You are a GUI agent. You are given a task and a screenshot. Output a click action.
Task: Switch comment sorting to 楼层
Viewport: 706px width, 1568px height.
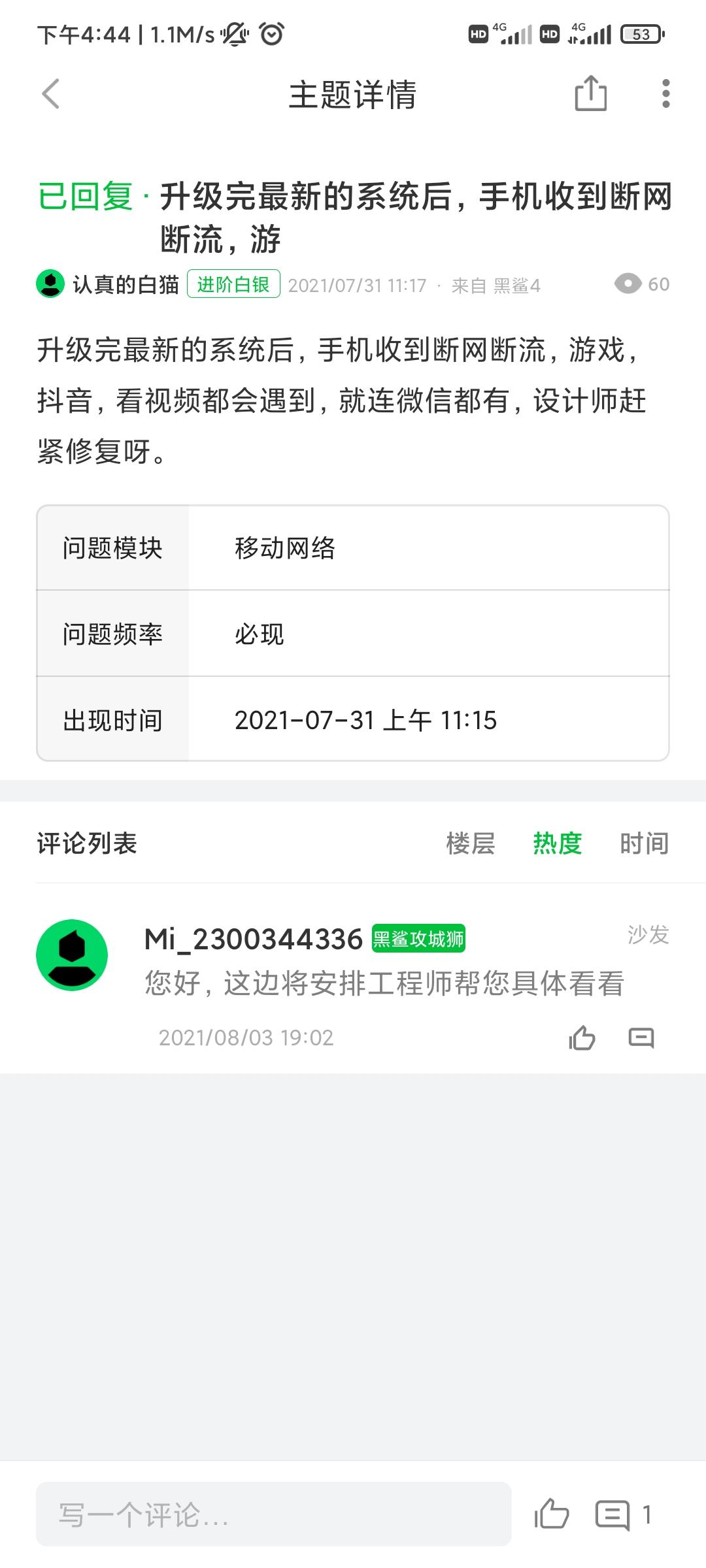pos(471,843)
